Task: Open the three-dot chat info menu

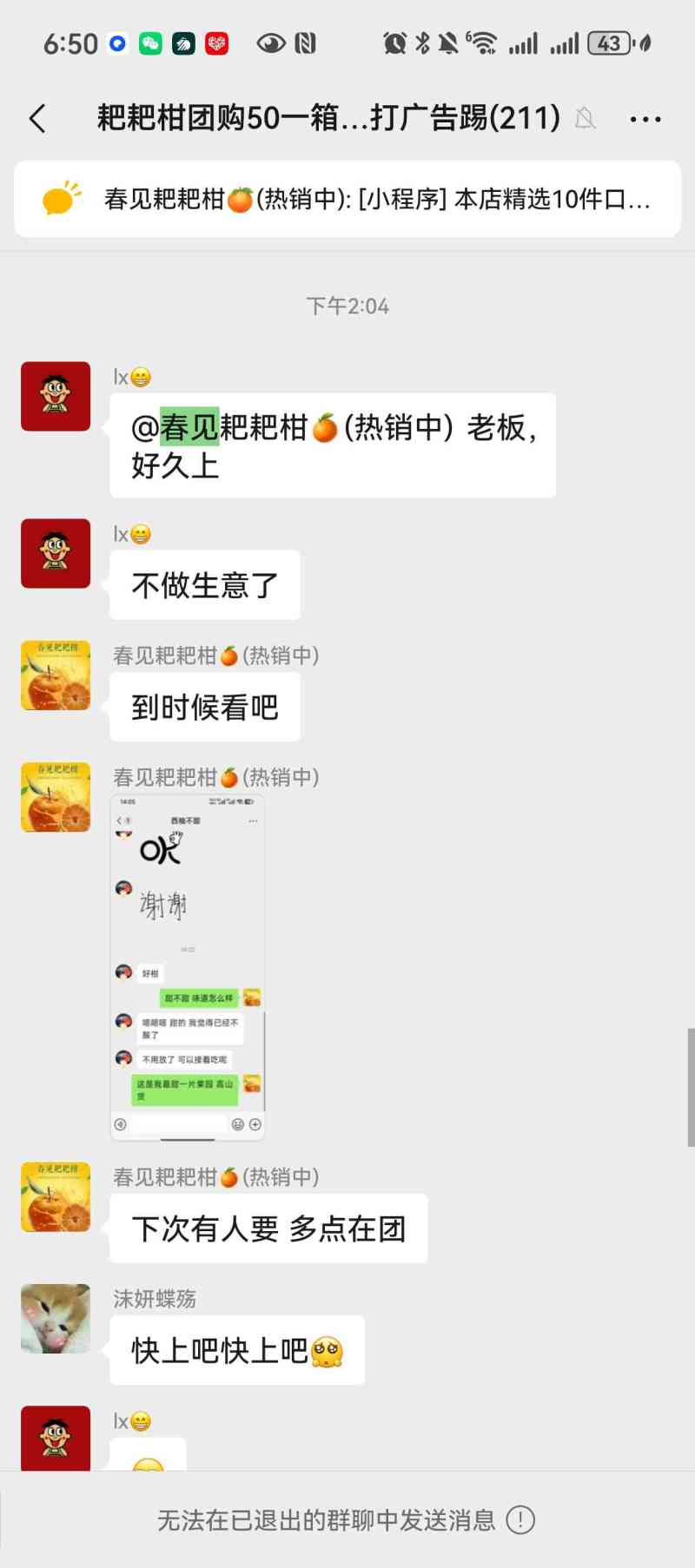Action: pyautogui.click(x=645, y=119)
